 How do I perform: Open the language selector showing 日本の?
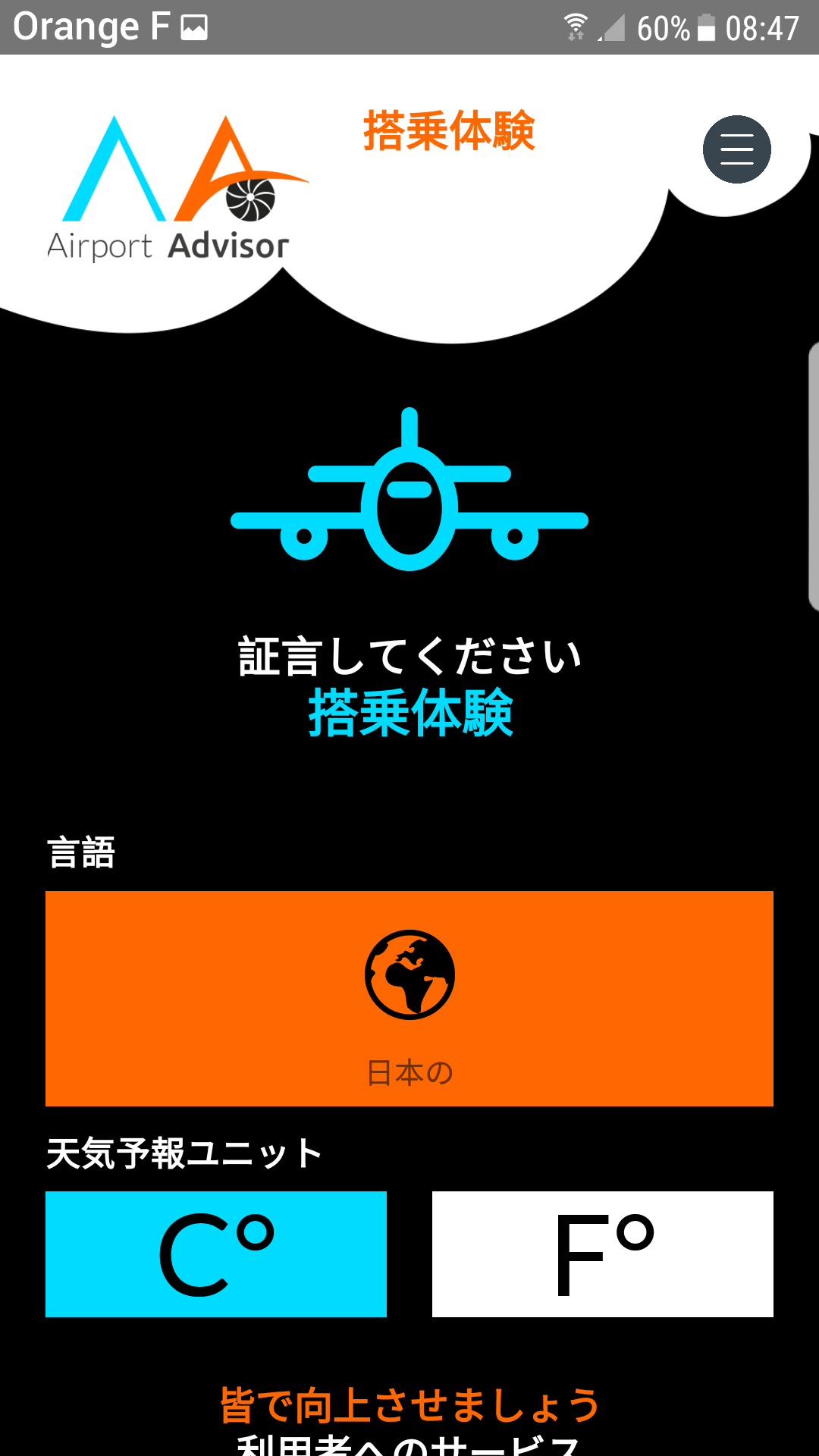click(x=409, y=998)
